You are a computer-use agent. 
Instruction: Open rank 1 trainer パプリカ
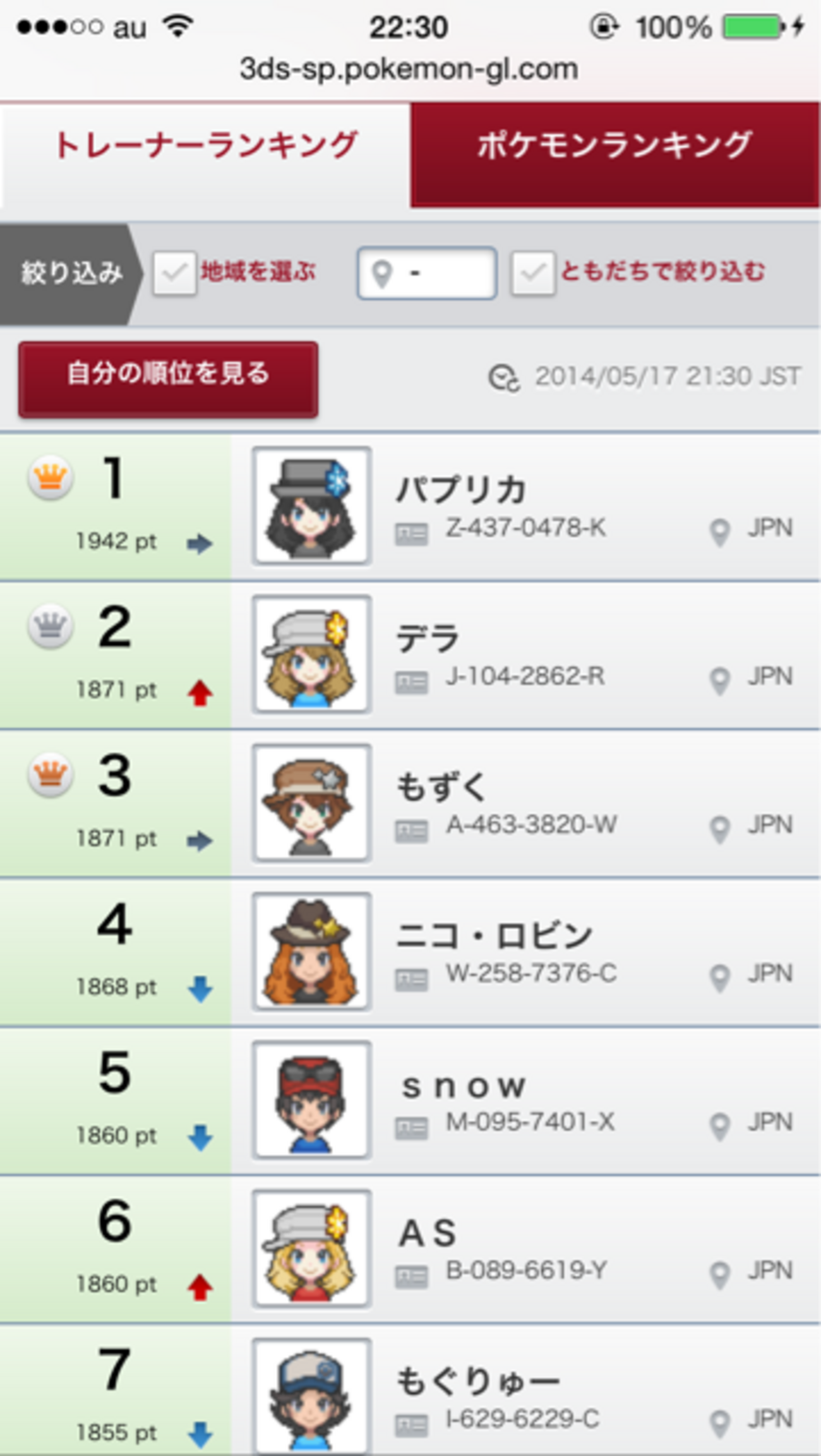point(461,505)
